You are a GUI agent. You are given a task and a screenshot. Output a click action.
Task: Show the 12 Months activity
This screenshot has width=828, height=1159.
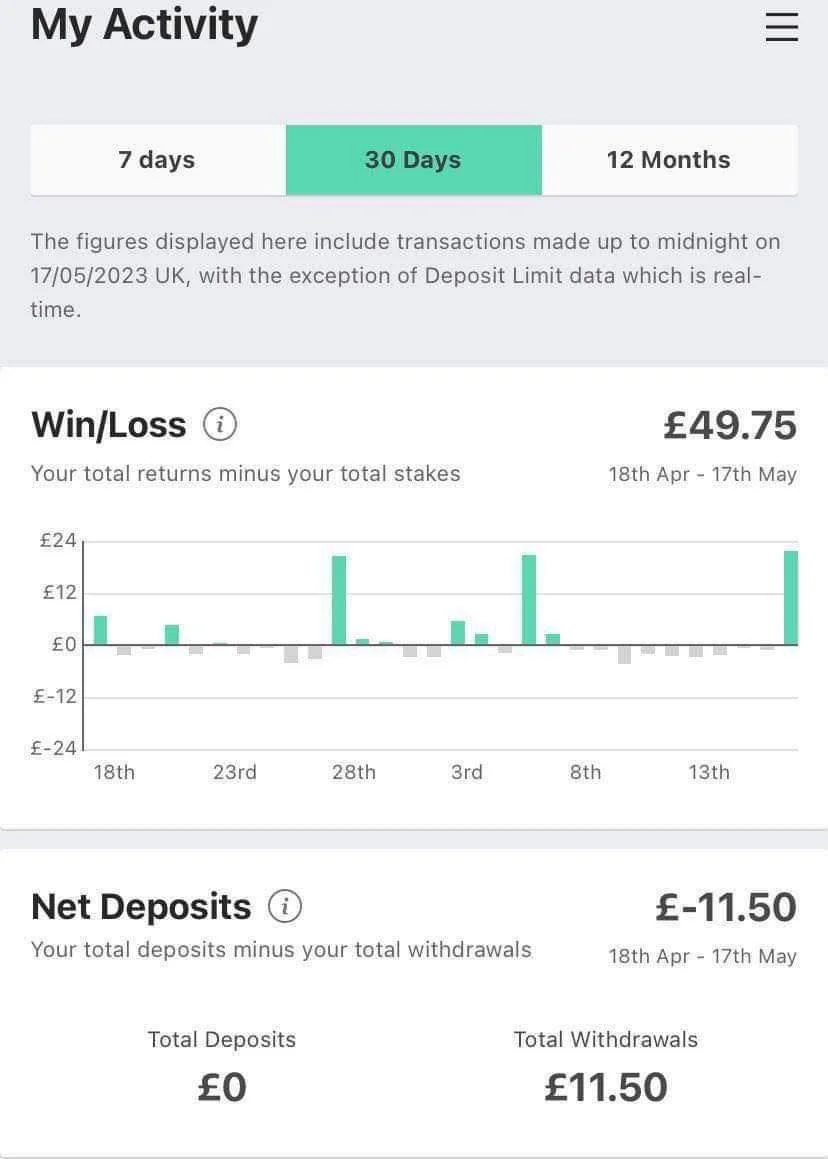[x=669, y=160]
